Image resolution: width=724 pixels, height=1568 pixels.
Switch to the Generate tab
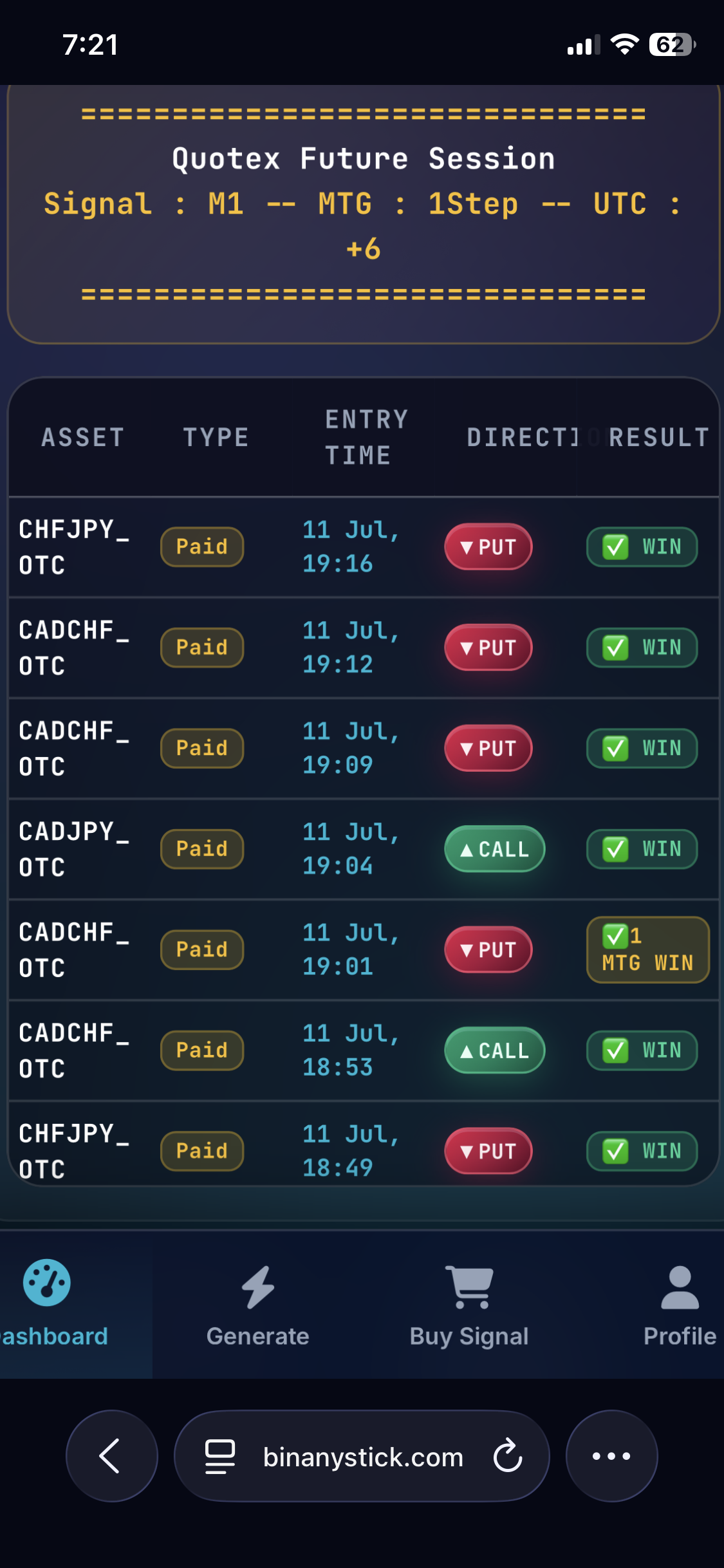pos(258,1304)
